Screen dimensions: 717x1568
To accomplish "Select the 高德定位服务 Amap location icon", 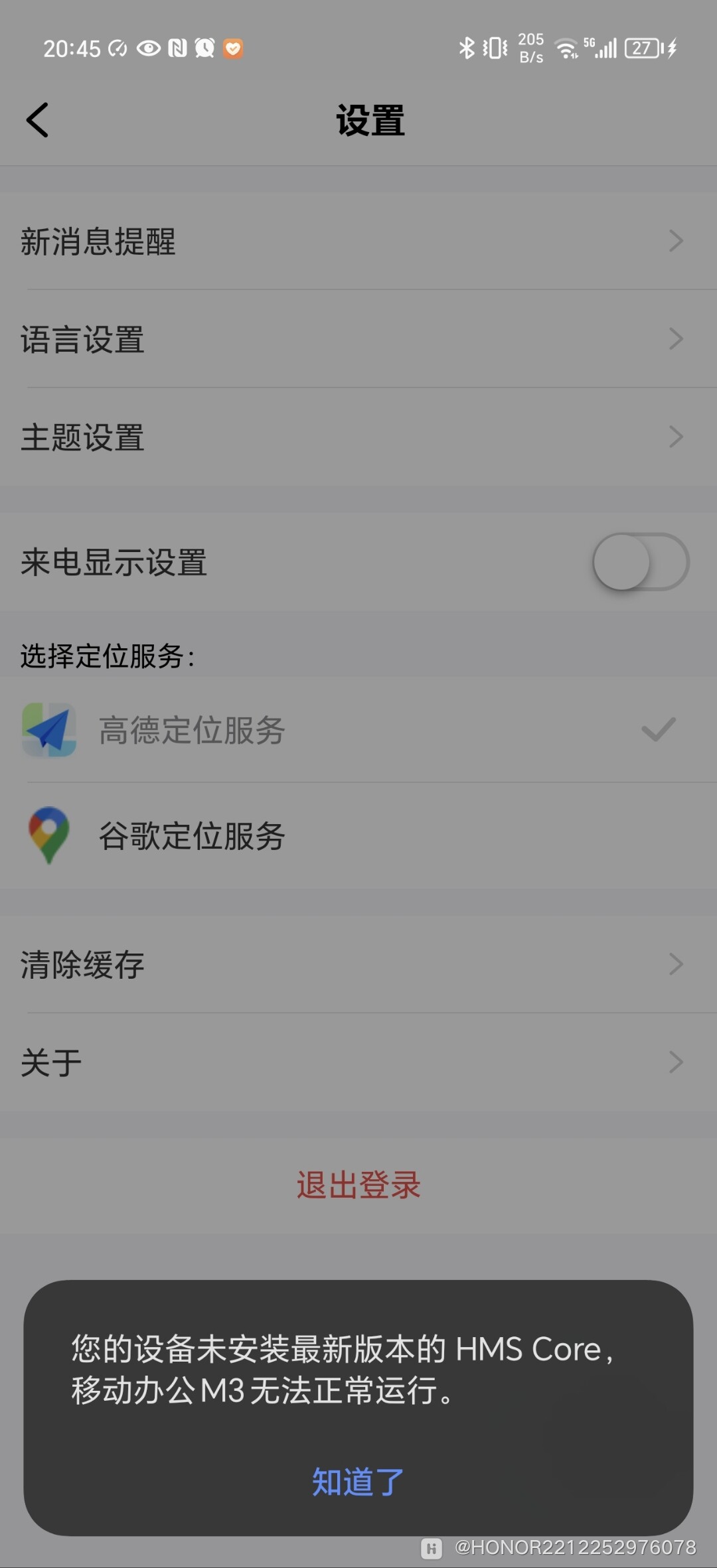I will (x=48, y=730).
